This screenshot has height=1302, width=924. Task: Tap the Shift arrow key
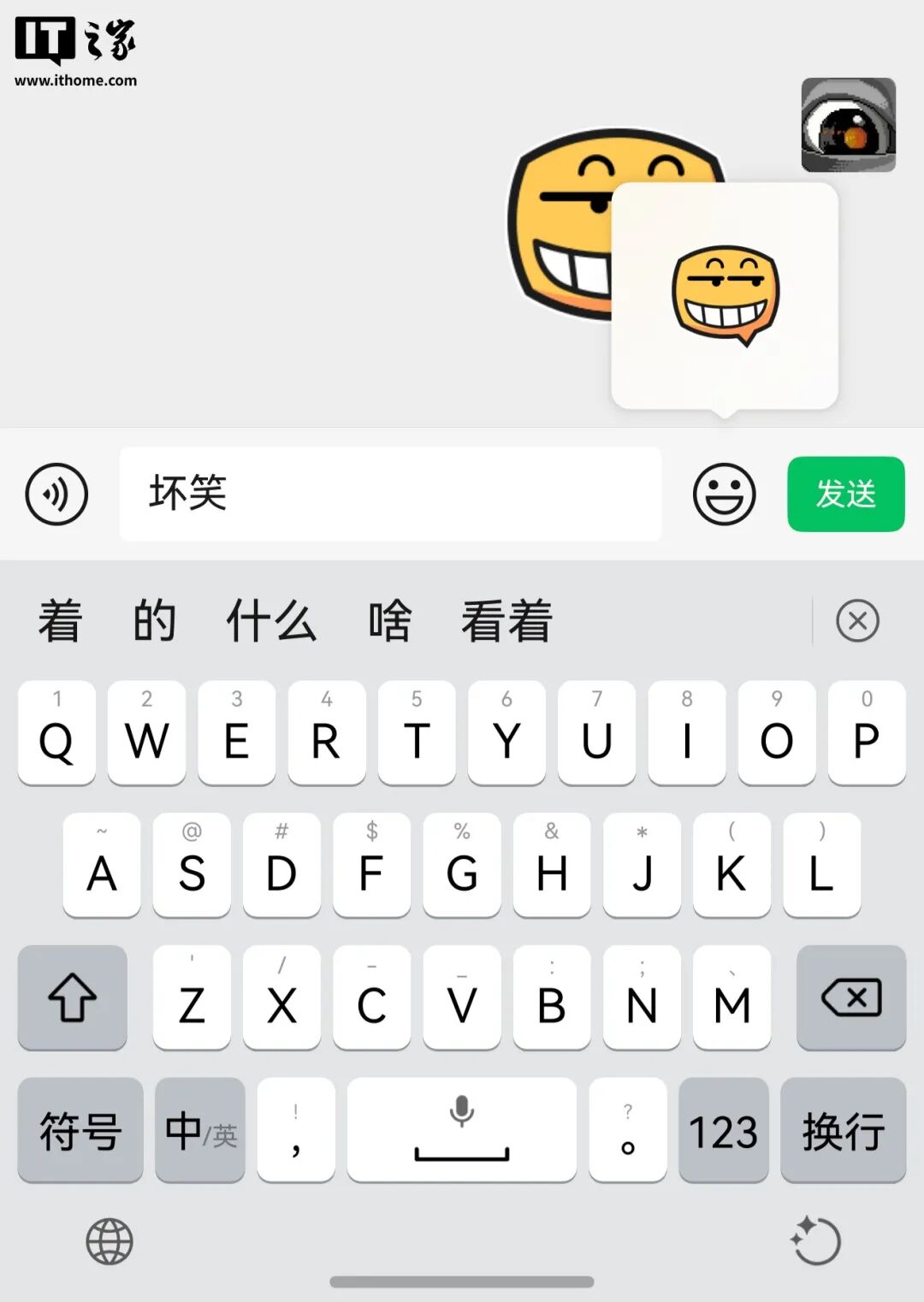click(x=72, y=997)
